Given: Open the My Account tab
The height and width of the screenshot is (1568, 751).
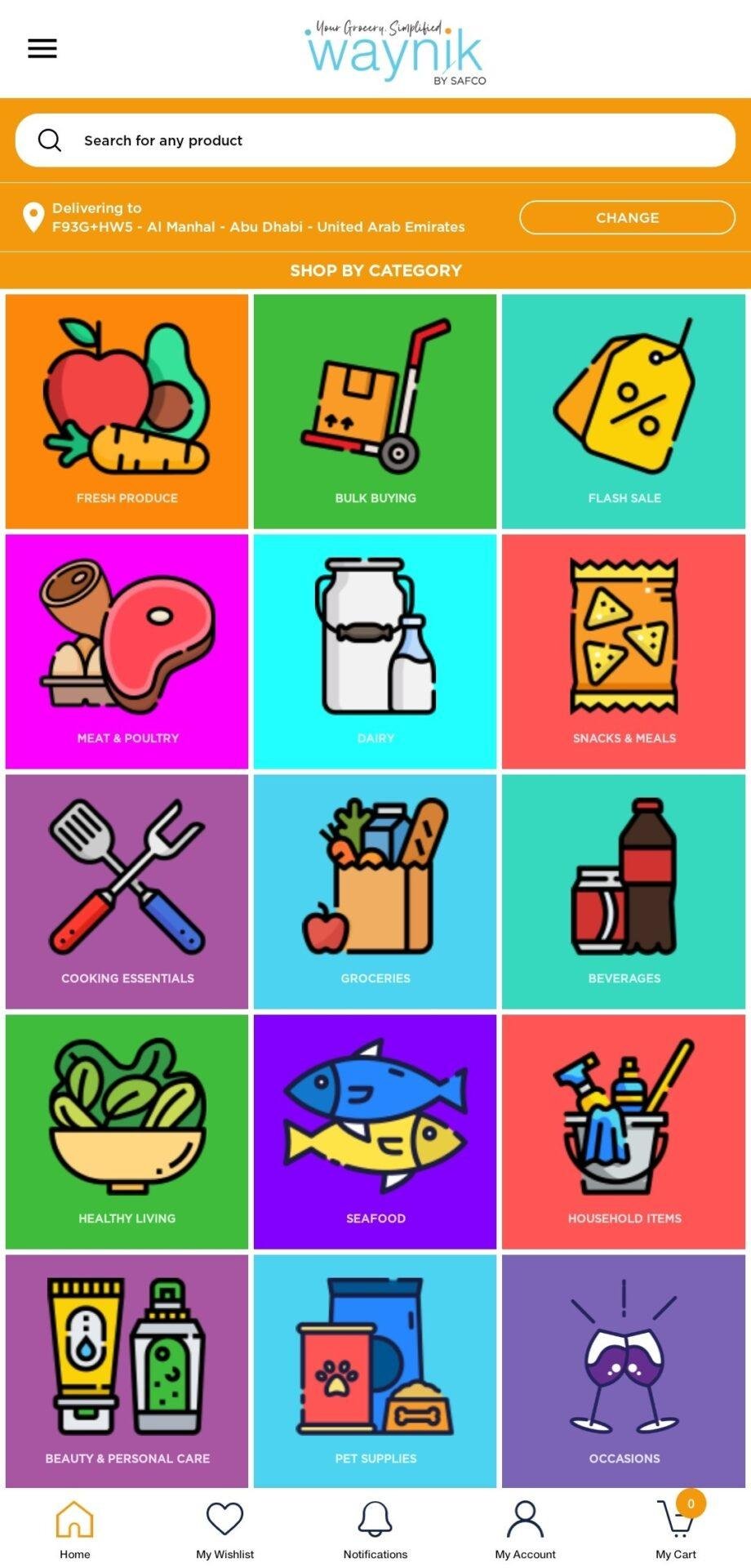Looking at the screenshot, I should pyautogui.click(x=525, y=1530).
